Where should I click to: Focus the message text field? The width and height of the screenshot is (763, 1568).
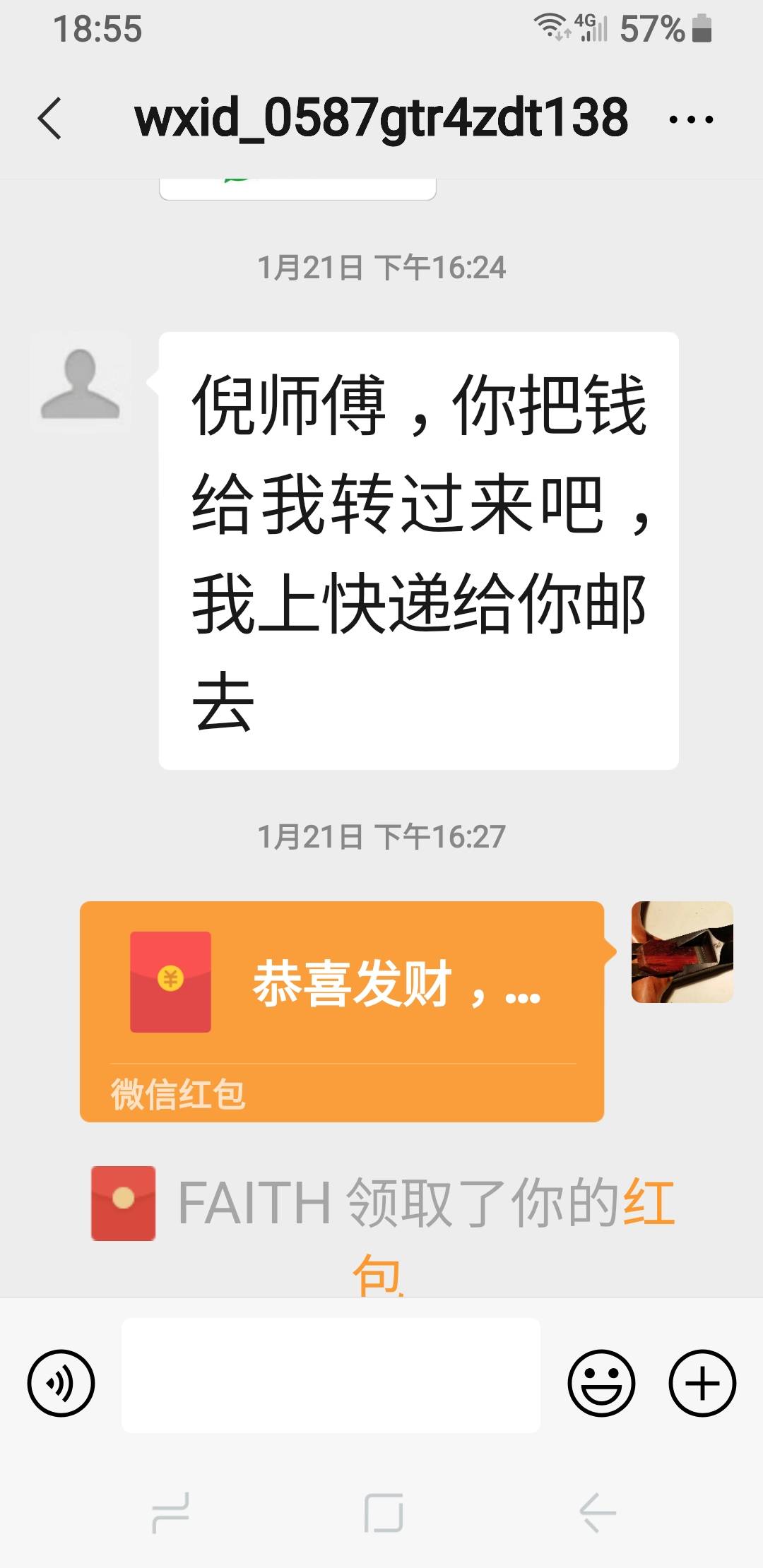coord(331,1375)
